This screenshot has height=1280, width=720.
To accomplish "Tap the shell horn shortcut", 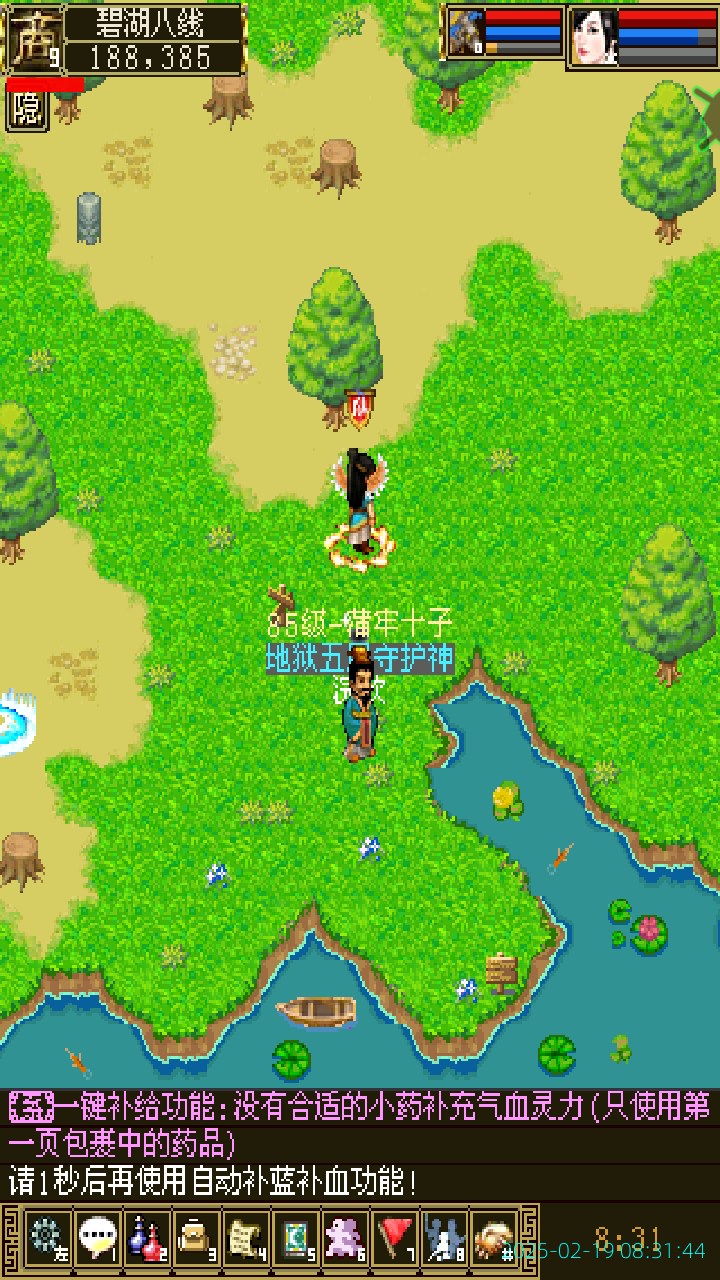I will (x=494, y=1239).
